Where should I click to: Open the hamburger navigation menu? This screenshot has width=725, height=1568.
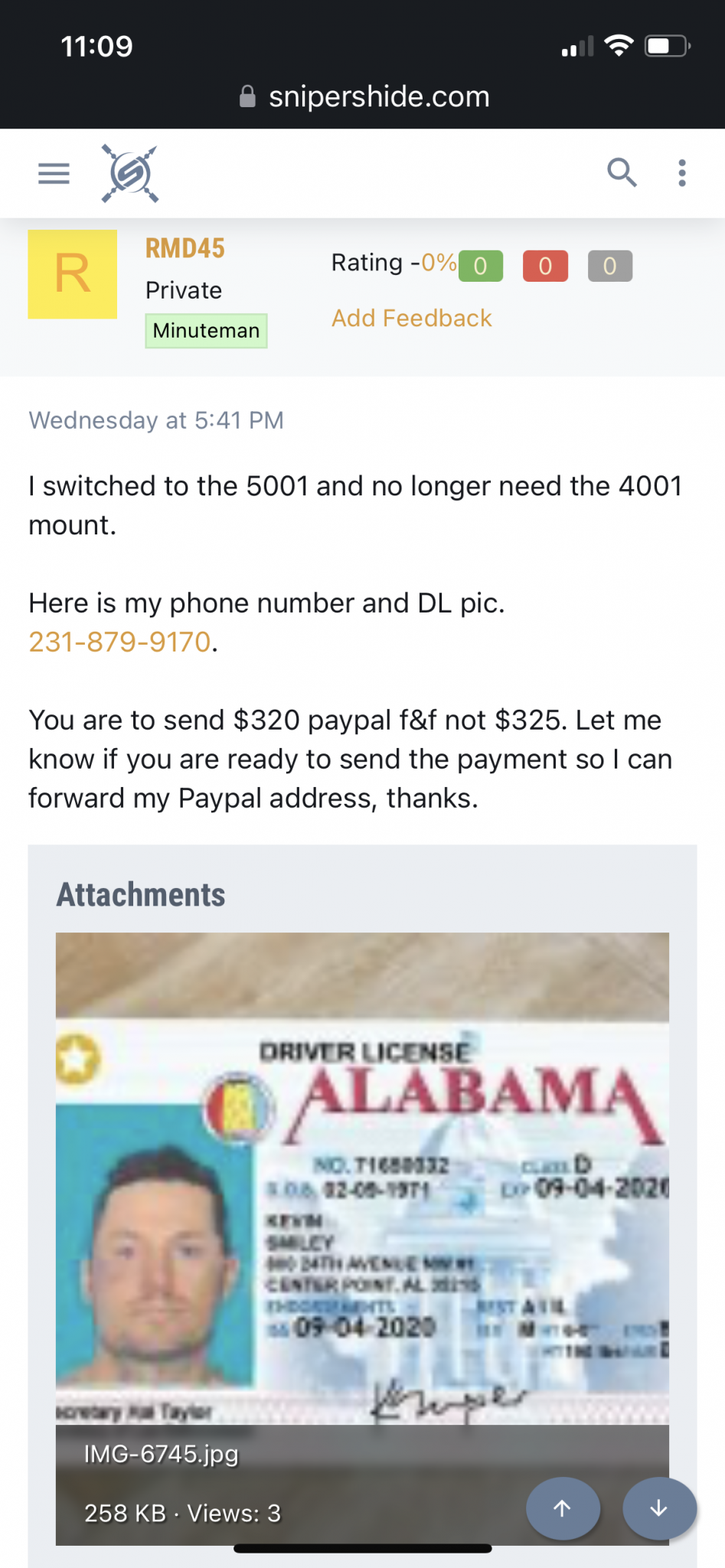click(x=54, y=174)
